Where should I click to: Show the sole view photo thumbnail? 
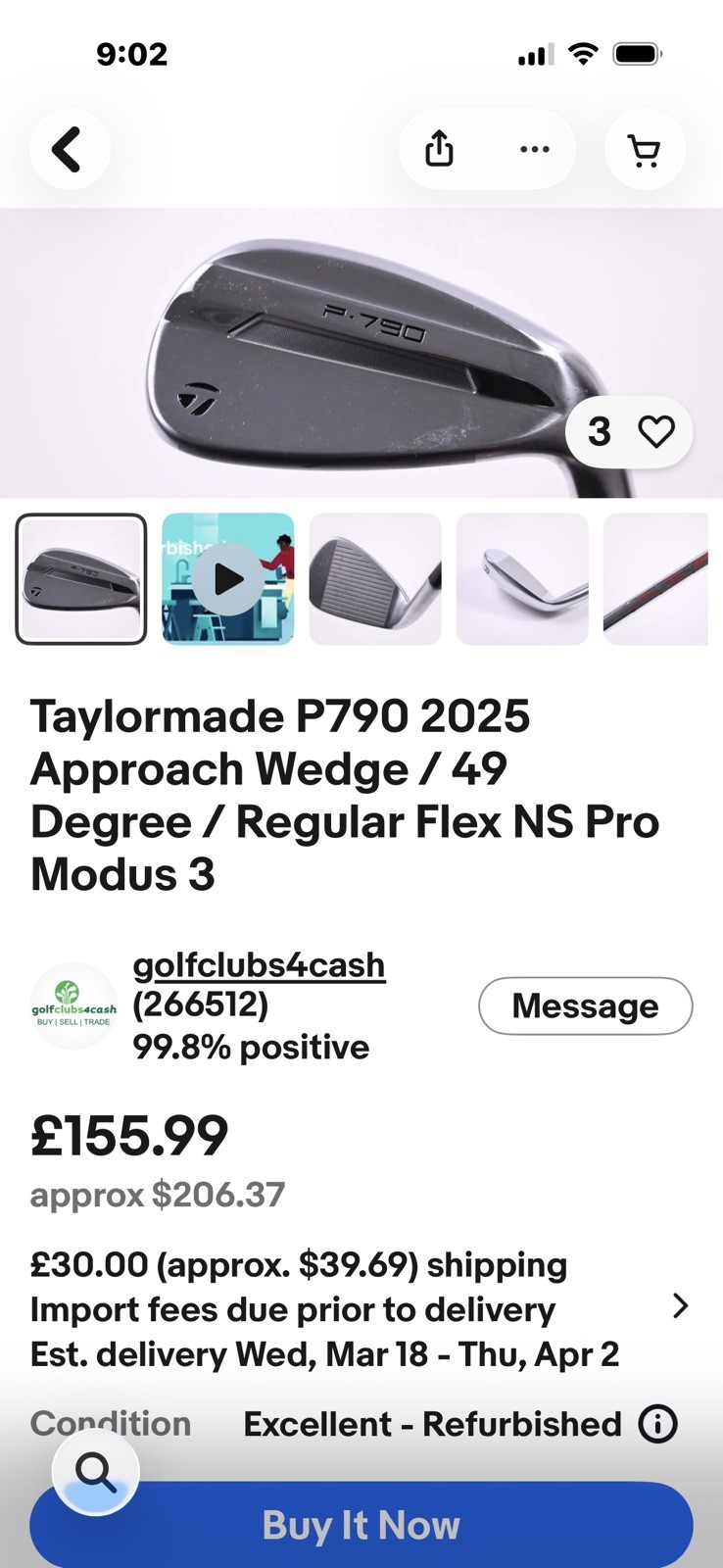[522, 579]
